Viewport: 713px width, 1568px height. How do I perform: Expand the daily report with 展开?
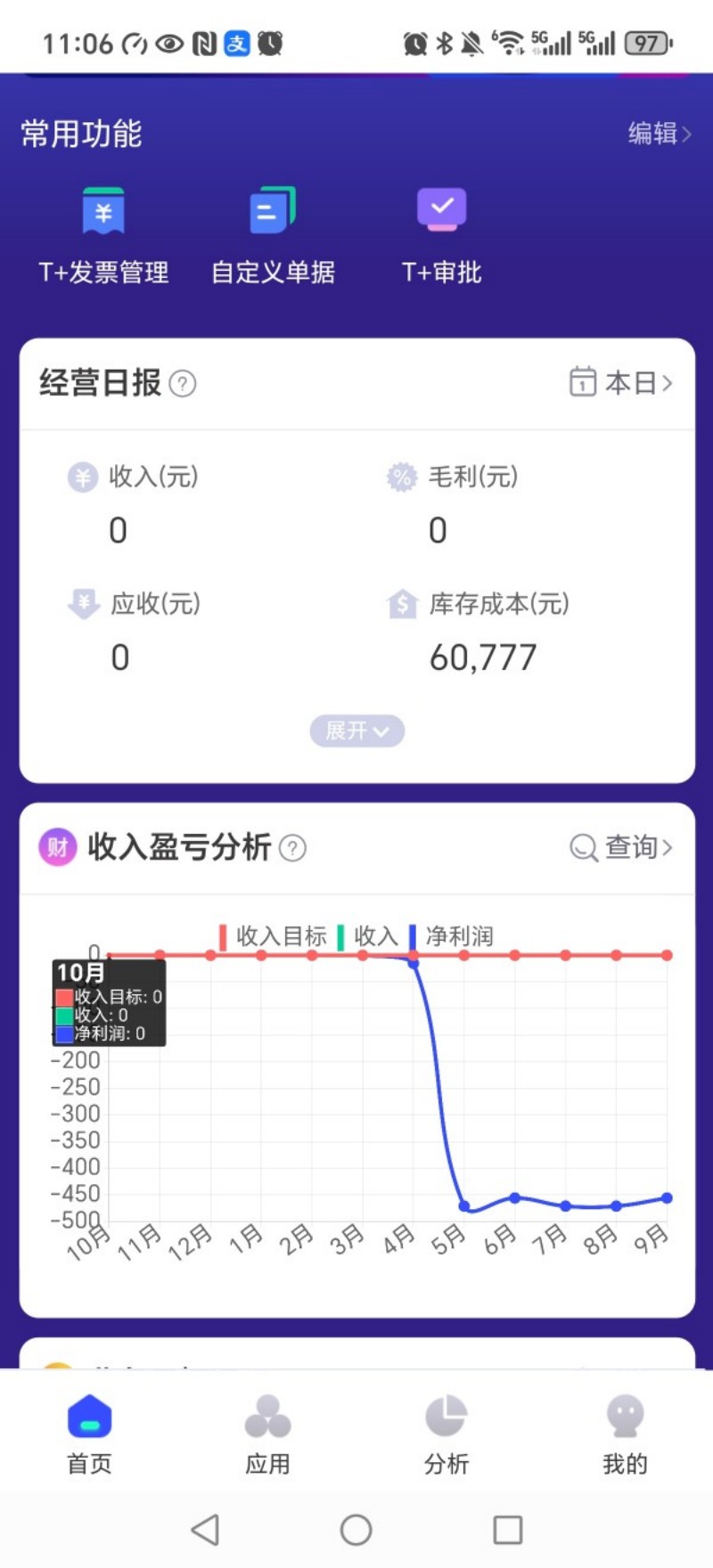(356, 731)
